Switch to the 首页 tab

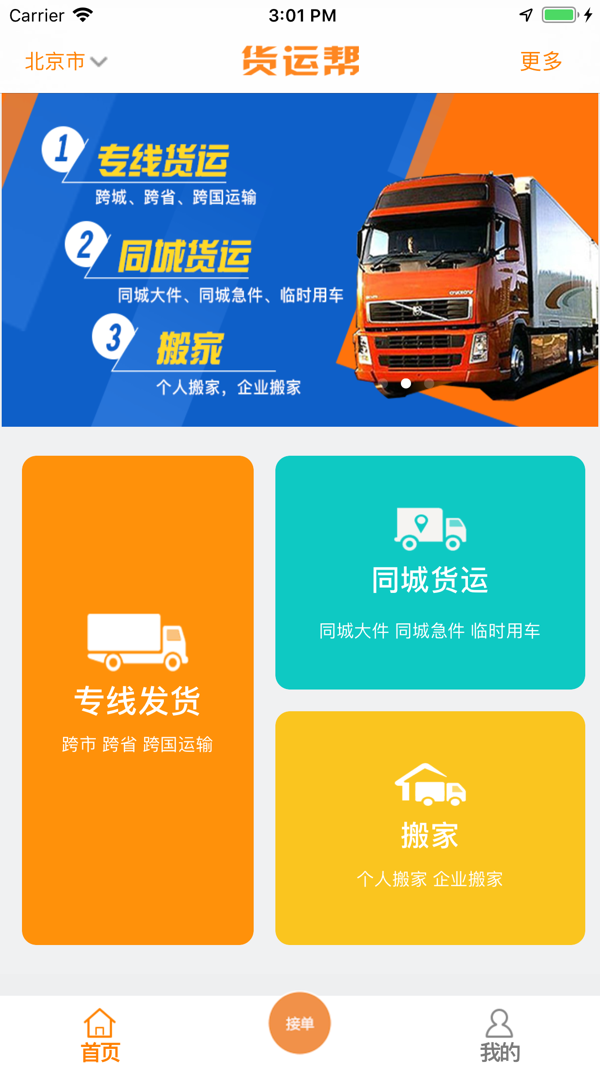point(100,1035)
